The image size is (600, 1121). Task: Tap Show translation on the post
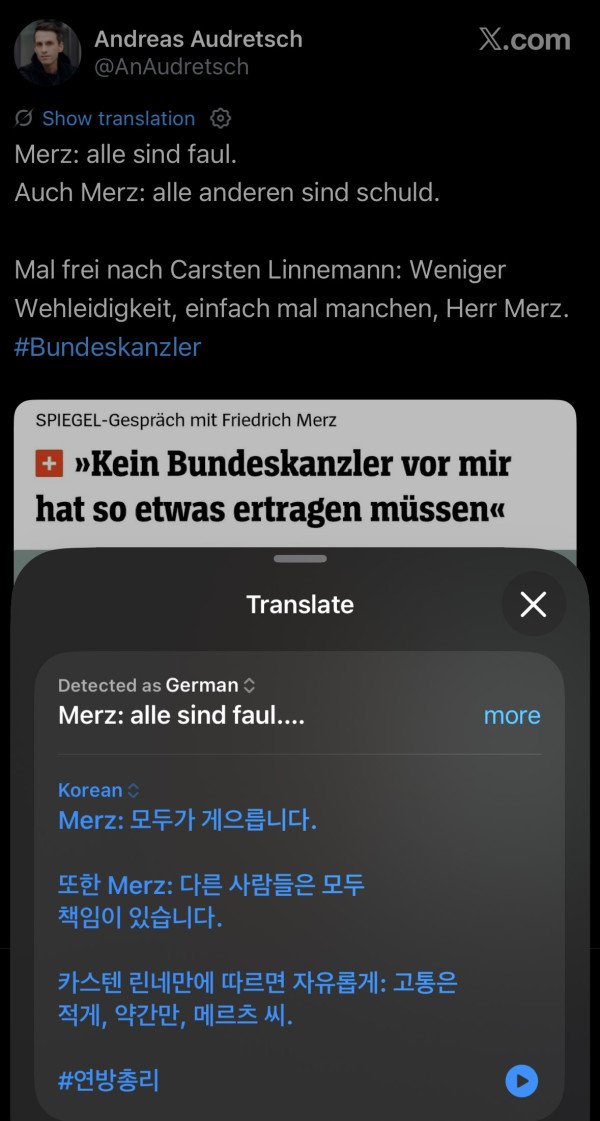click(x=118, y=119)
